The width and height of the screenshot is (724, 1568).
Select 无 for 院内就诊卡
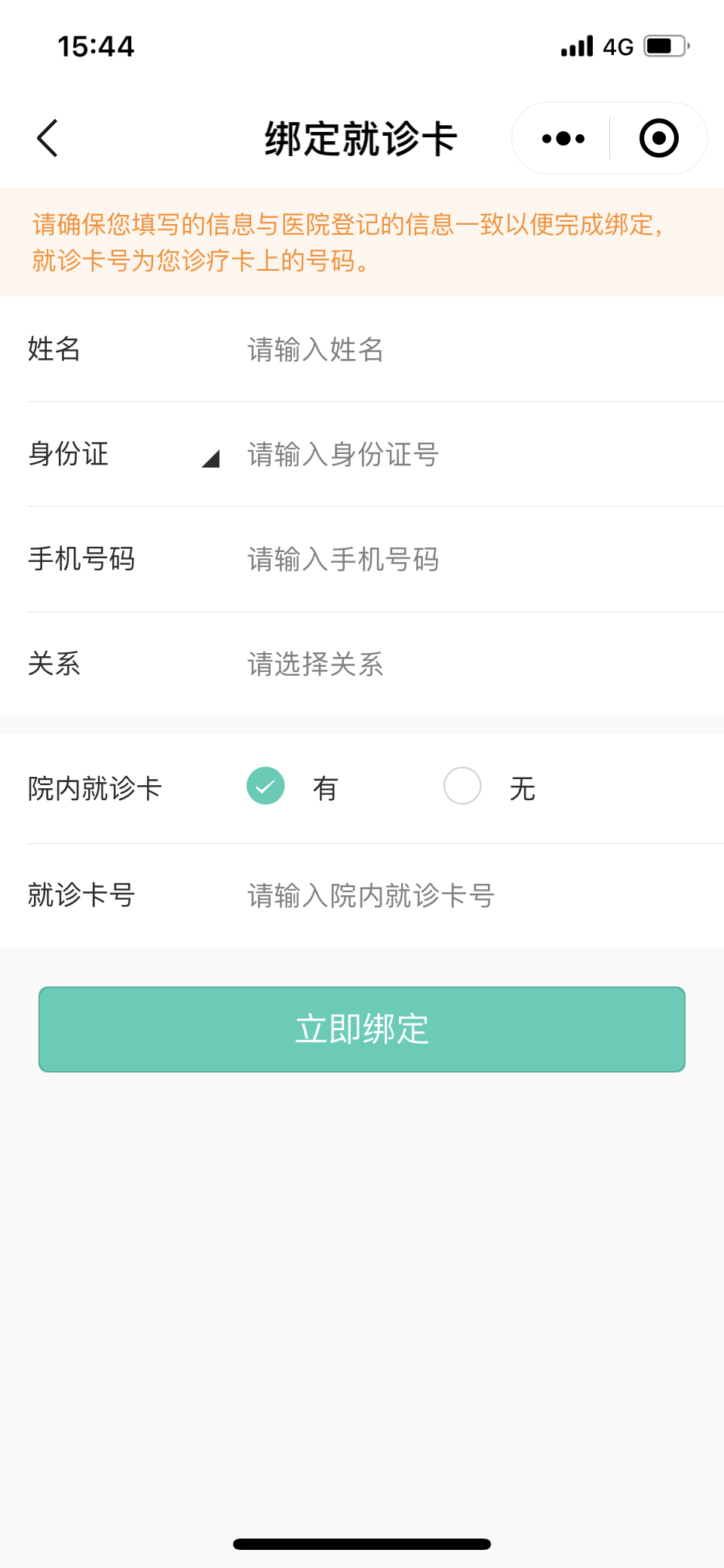pos(462,786)
